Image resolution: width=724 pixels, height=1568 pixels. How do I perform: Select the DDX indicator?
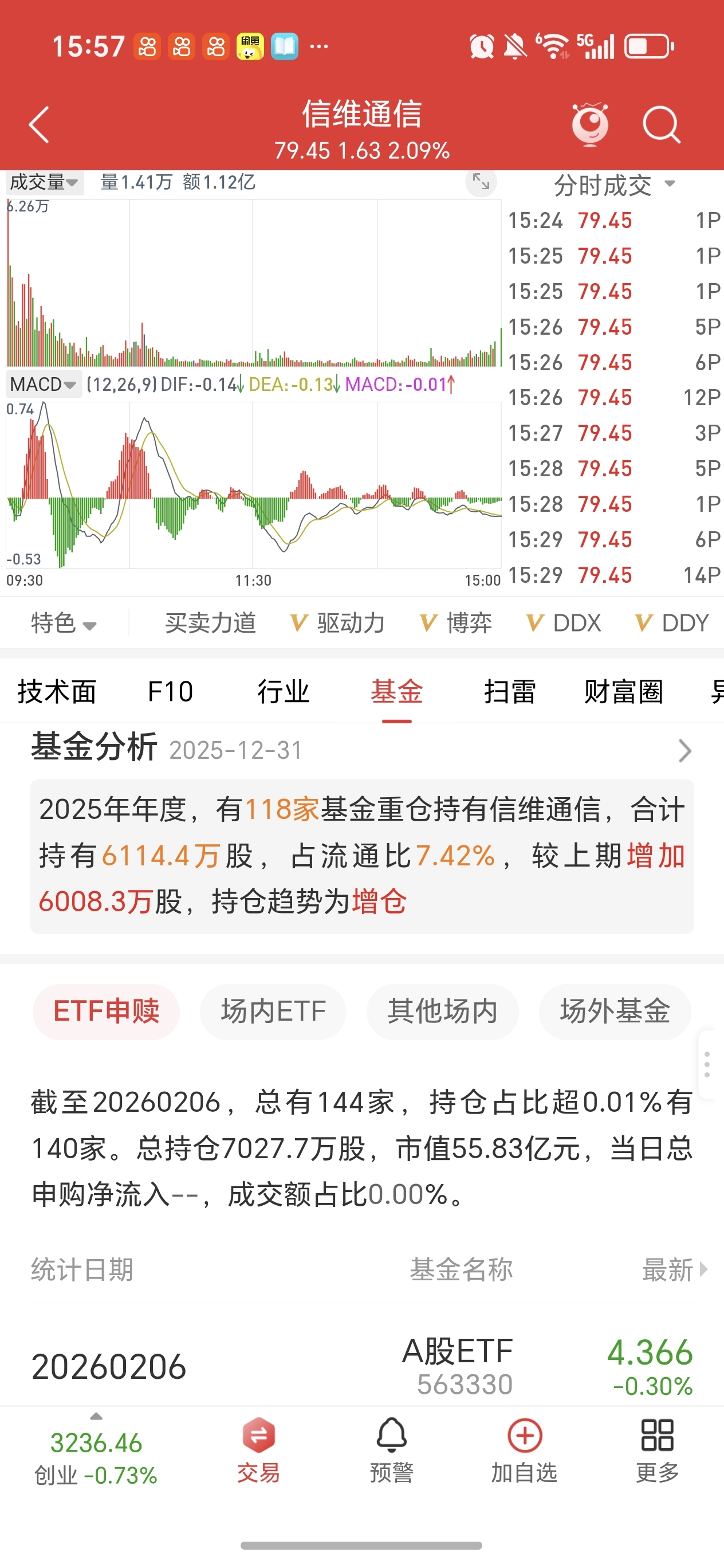pos(564,624)
